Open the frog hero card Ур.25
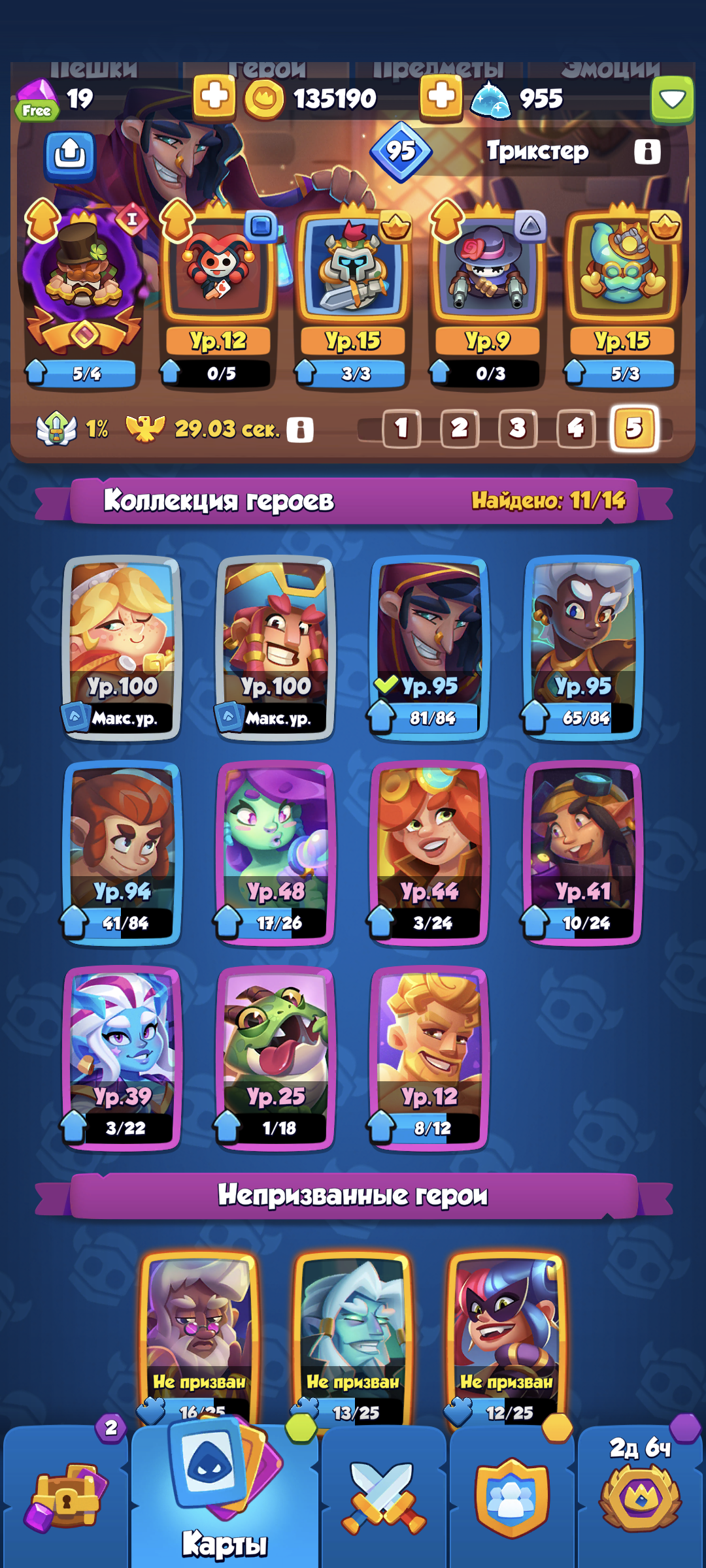Viewport: 706px width, 1568px height. point(275,1057)
